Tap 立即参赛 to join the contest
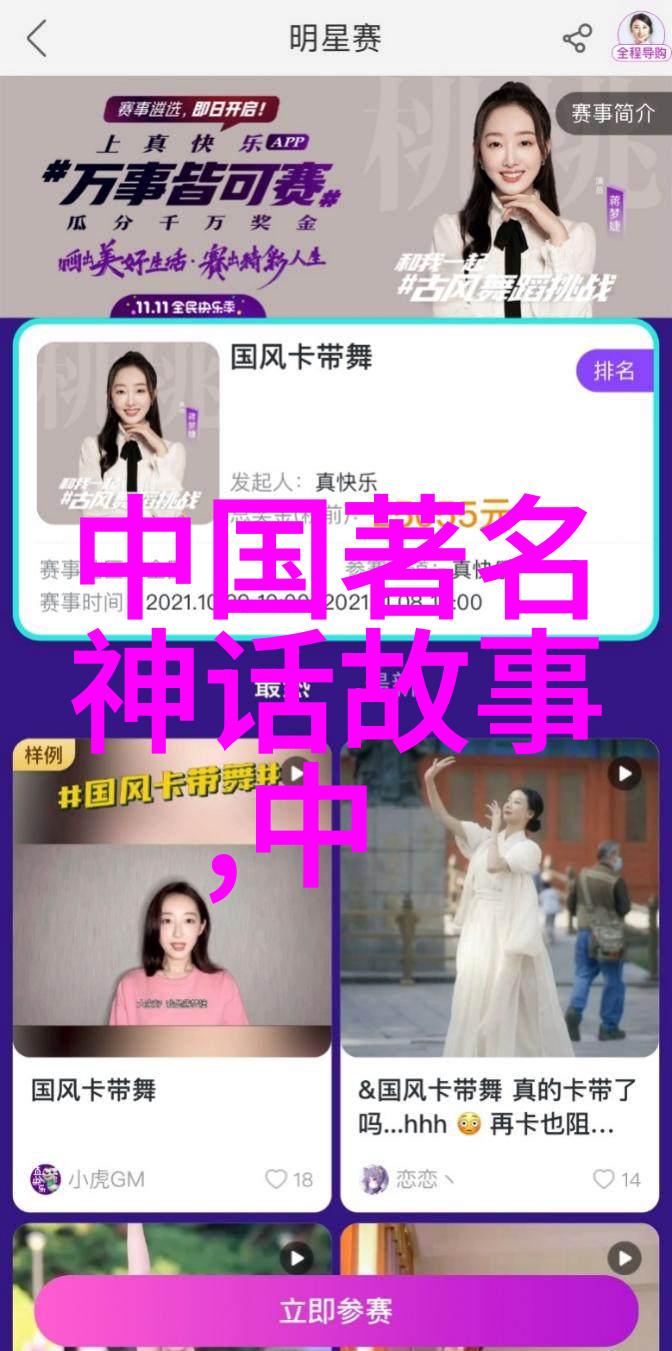This screenshot has height=1351, width=672. coord(336,1310)
